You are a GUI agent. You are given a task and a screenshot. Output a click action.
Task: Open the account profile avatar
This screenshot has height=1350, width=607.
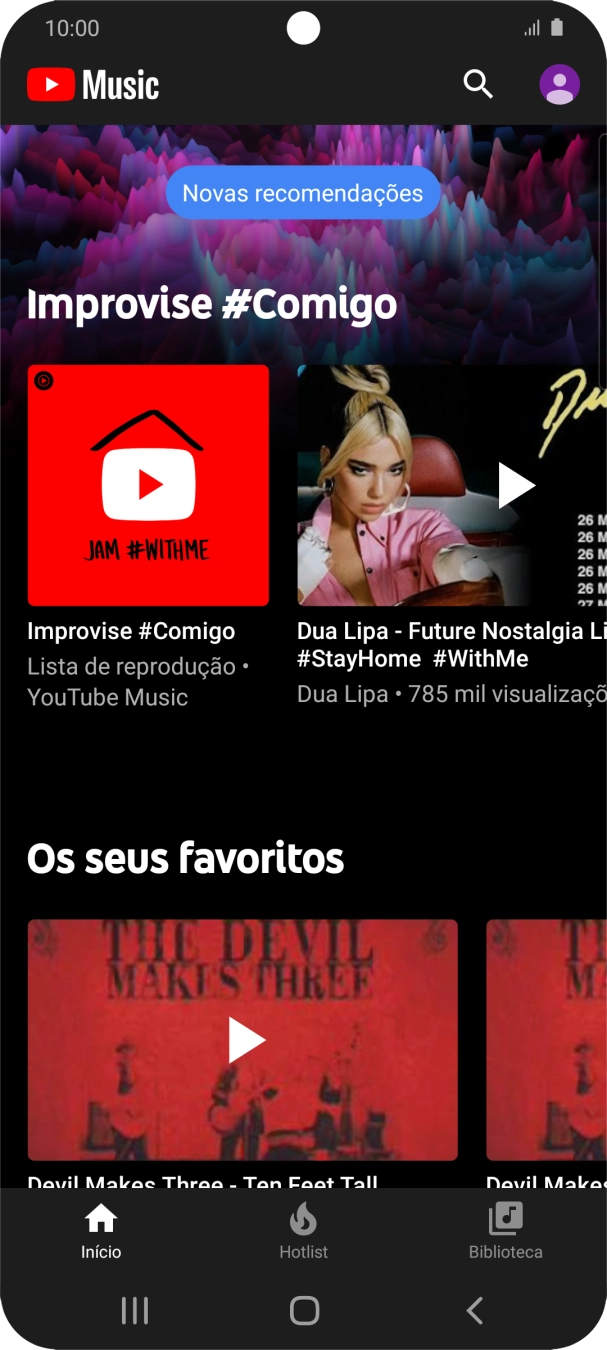point(559,85)
